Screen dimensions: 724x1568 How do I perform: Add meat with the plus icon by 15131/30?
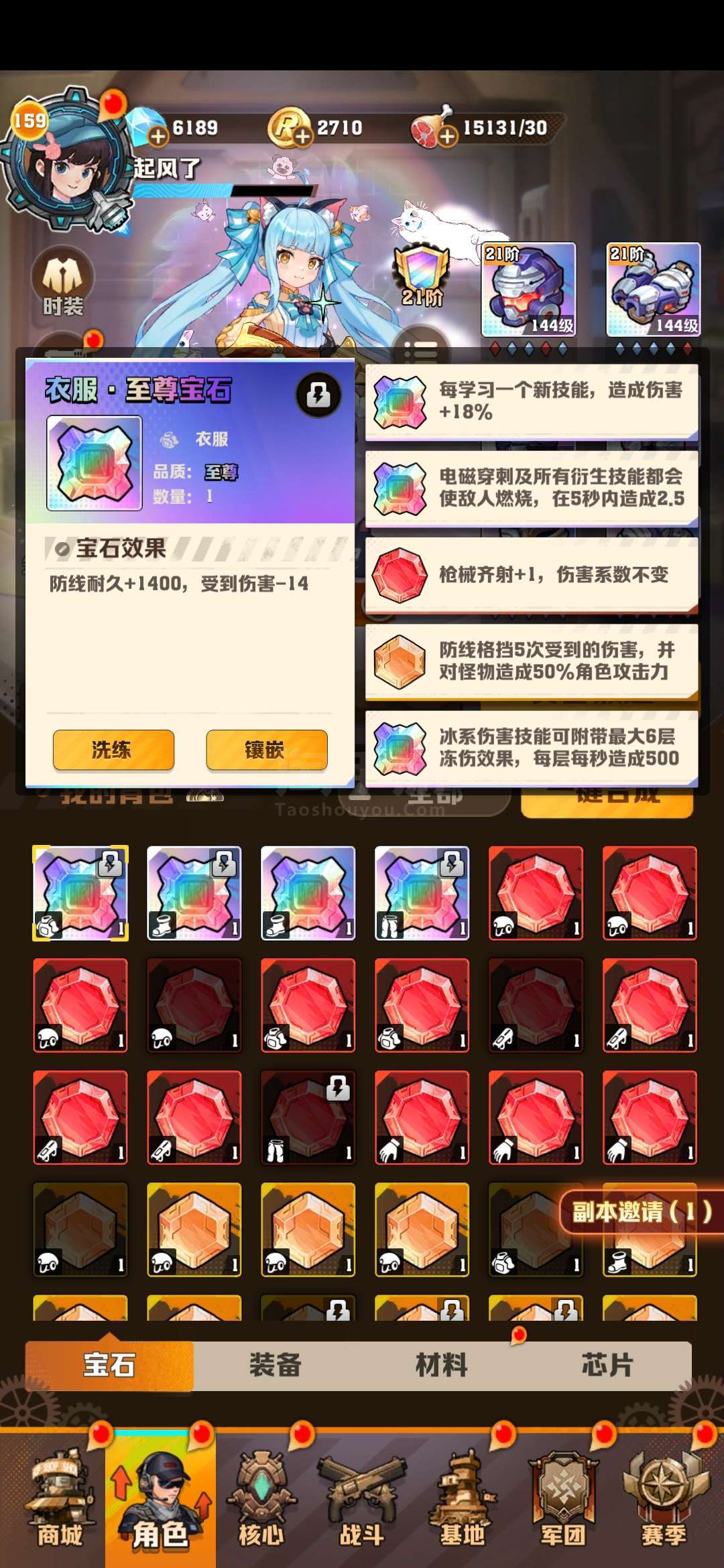pos(447,137)
